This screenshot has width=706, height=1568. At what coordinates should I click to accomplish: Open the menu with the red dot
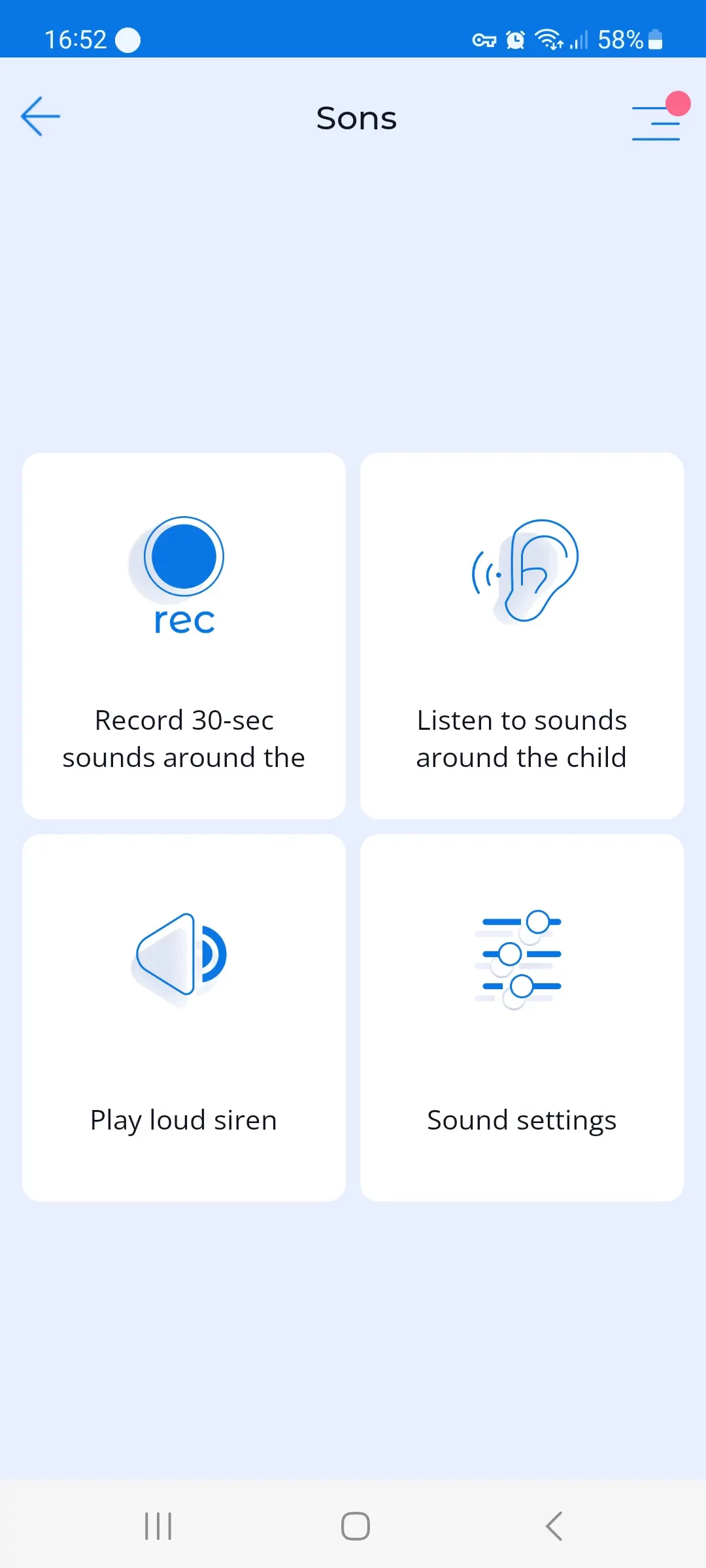656,122
